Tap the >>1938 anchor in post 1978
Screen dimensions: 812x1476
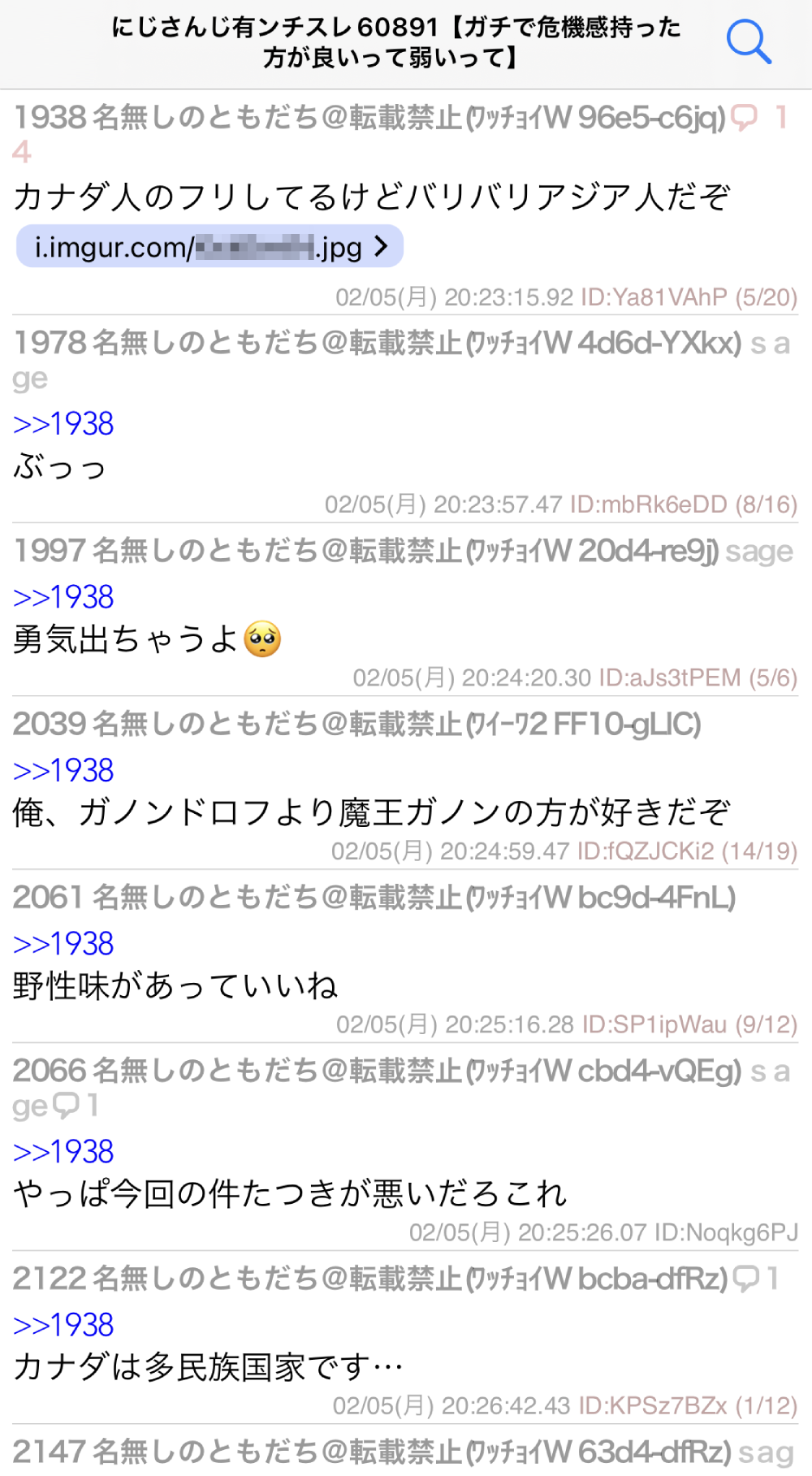tap(63, 424)
